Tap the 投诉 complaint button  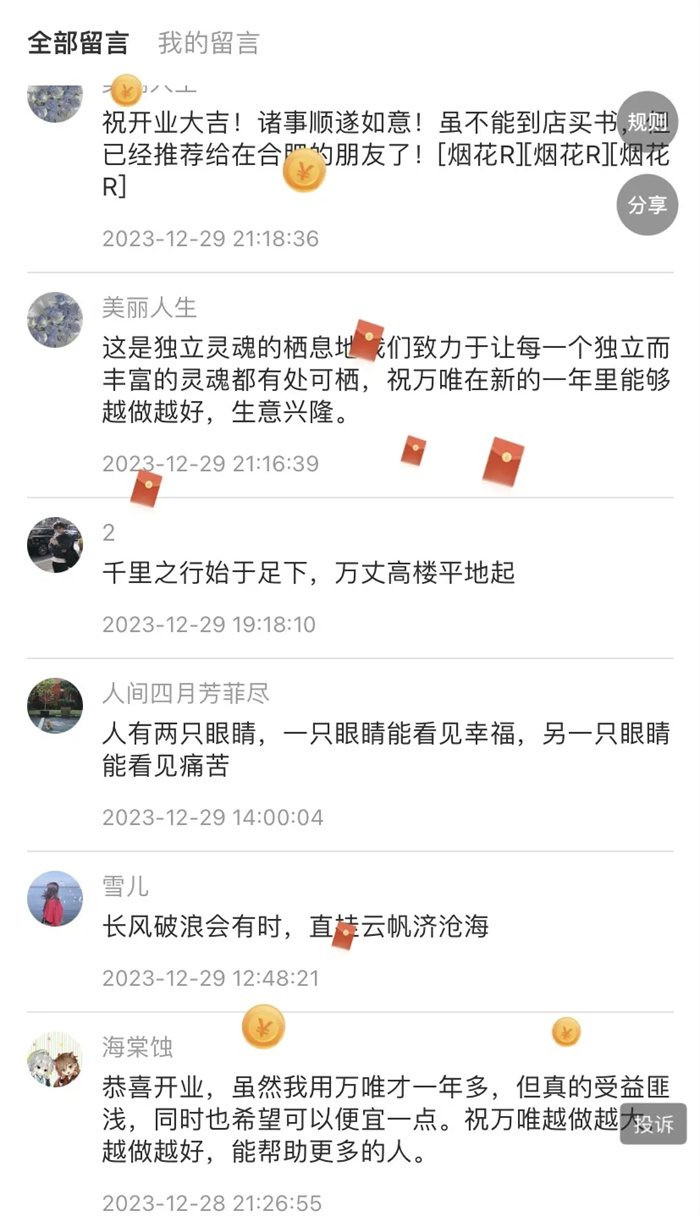654,1124
